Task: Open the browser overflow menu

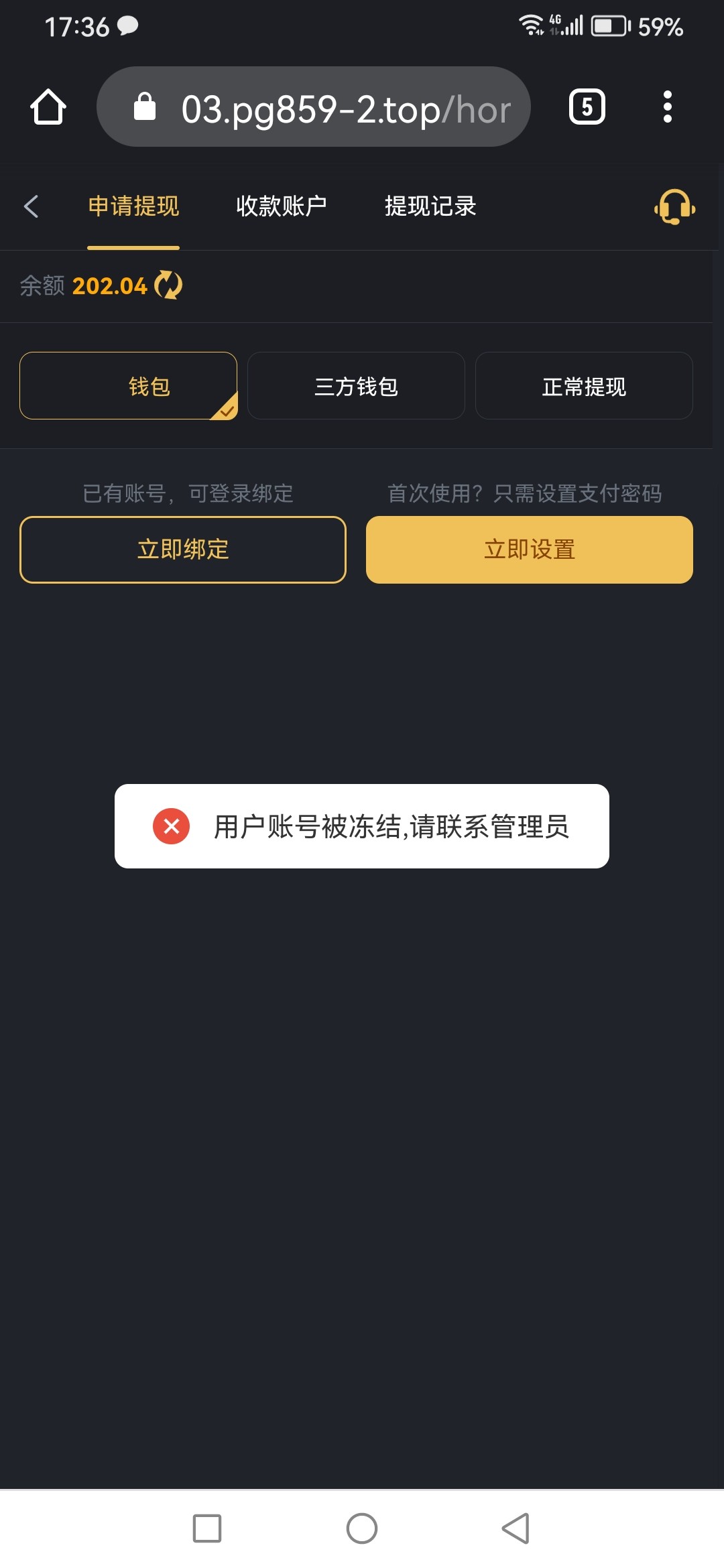Action: pos(667,107)
